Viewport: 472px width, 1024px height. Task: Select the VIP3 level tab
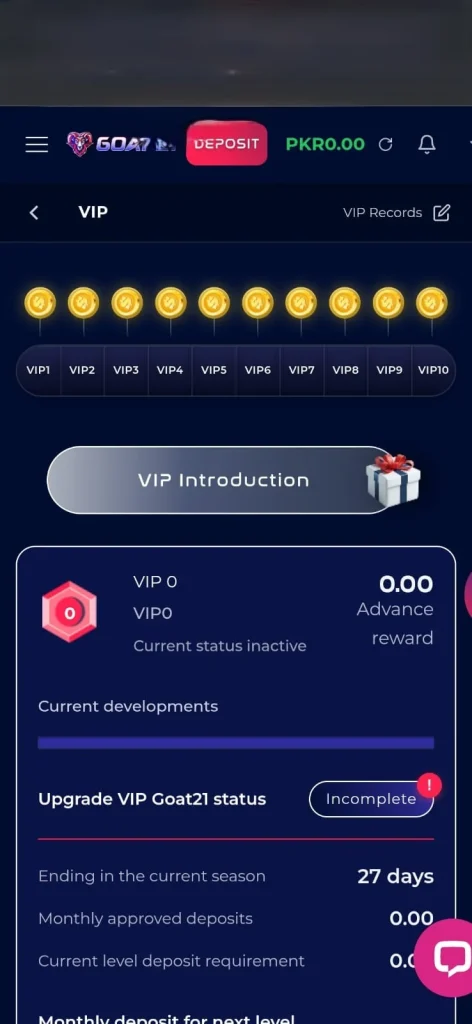[126, 370]
